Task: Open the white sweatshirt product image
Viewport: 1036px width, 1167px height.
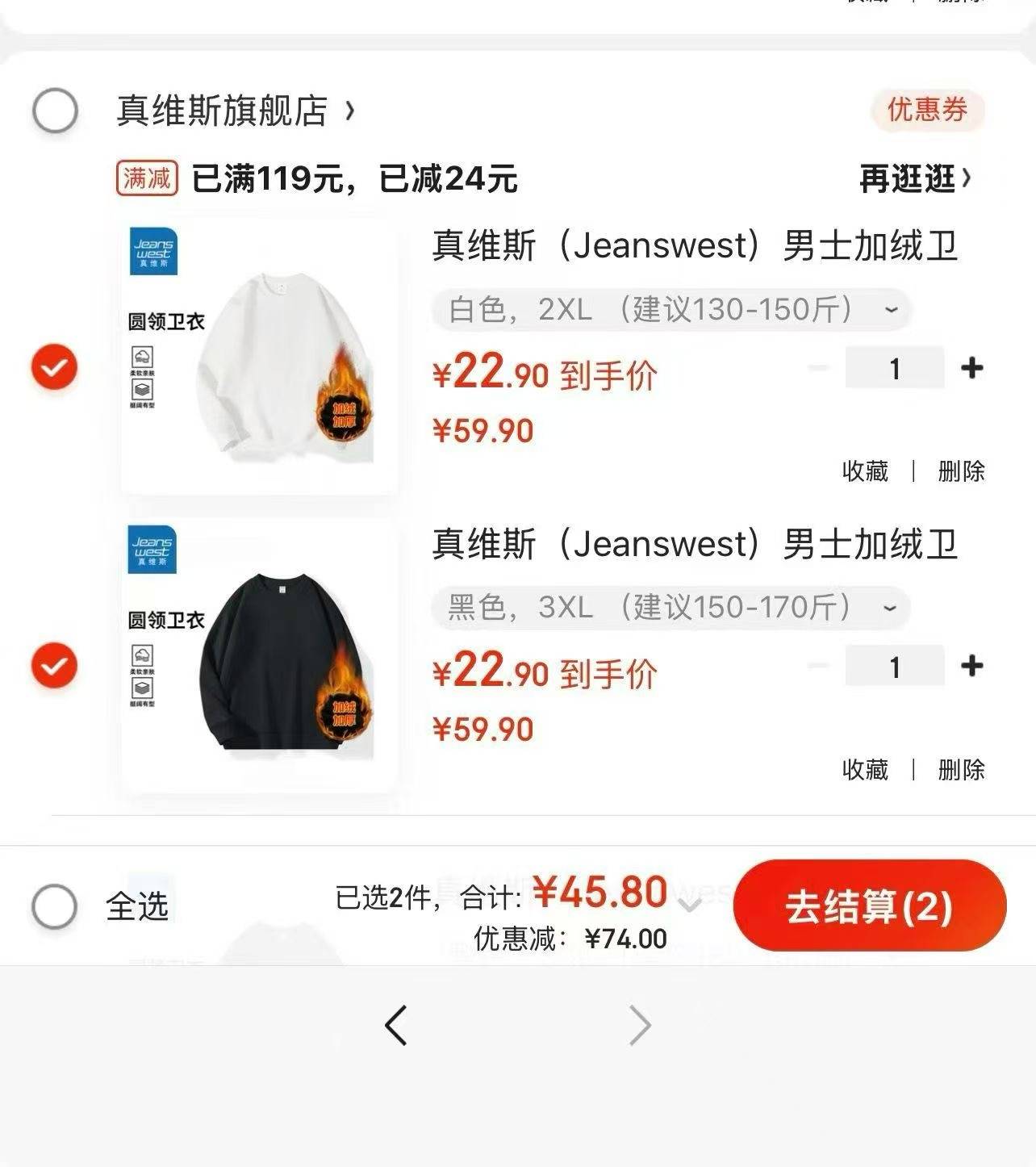Action: tap(258, 359)
